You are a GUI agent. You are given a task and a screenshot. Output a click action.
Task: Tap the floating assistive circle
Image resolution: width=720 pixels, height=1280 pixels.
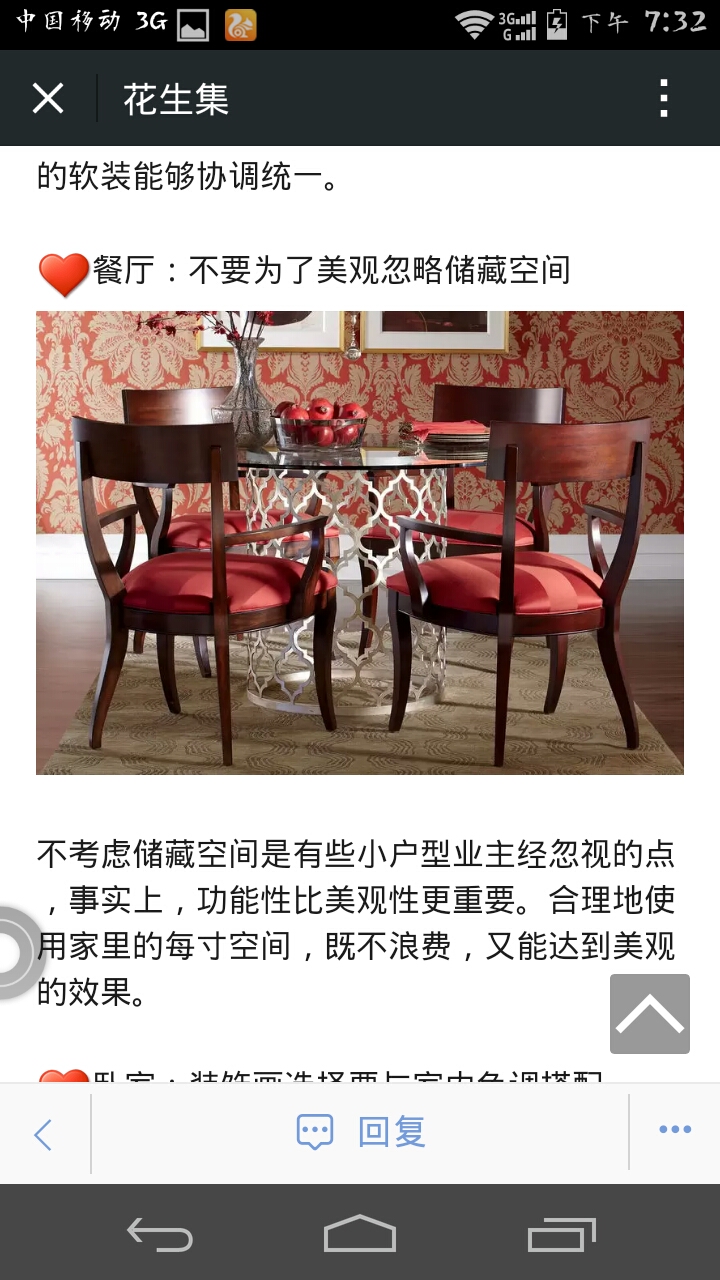14,952
